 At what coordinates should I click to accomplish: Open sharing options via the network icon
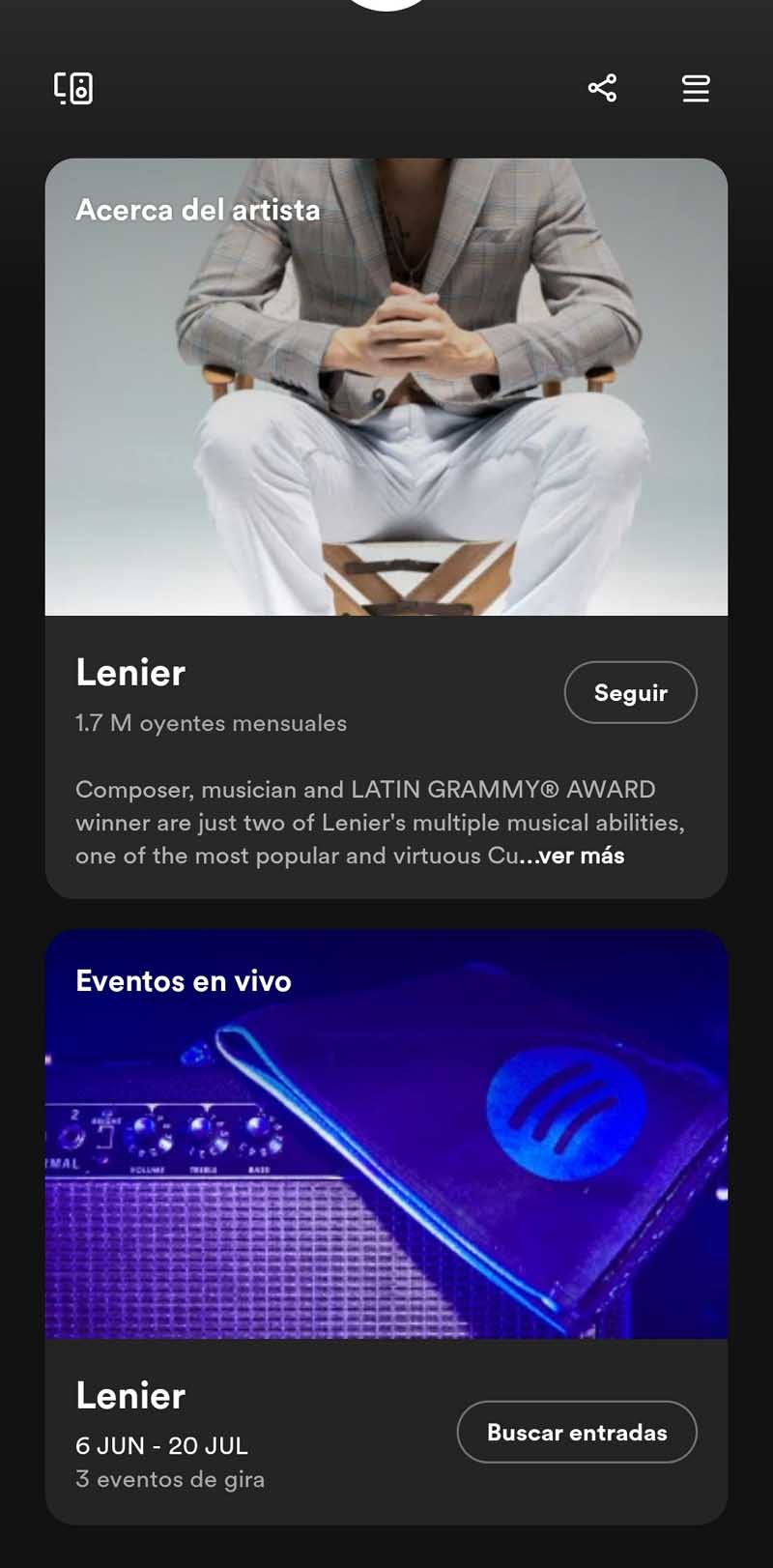[x=601, y=88]
